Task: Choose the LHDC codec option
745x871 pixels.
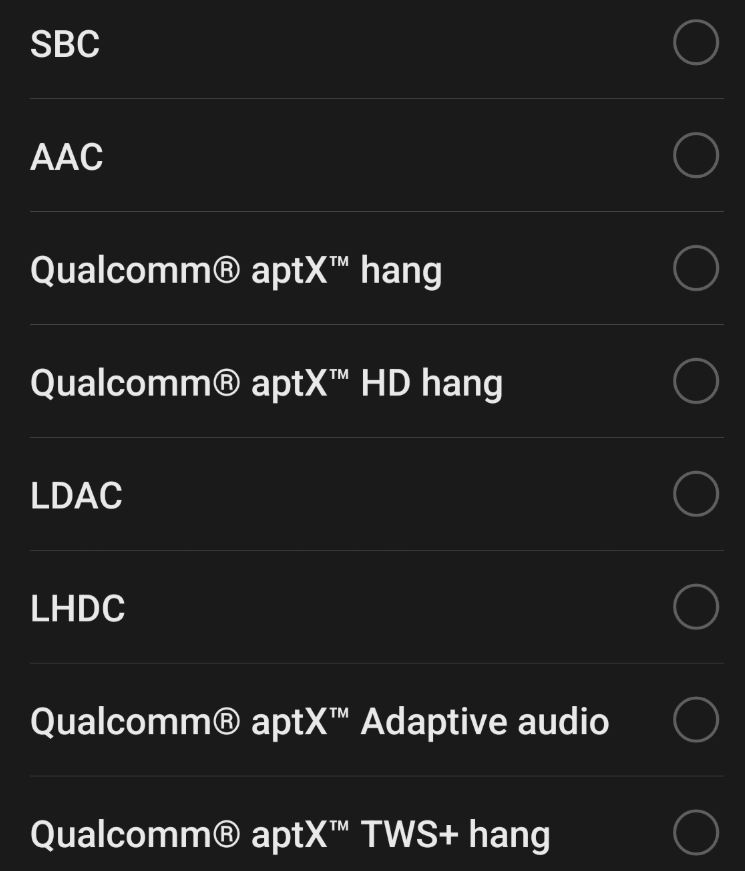Action: click(695, 607)
